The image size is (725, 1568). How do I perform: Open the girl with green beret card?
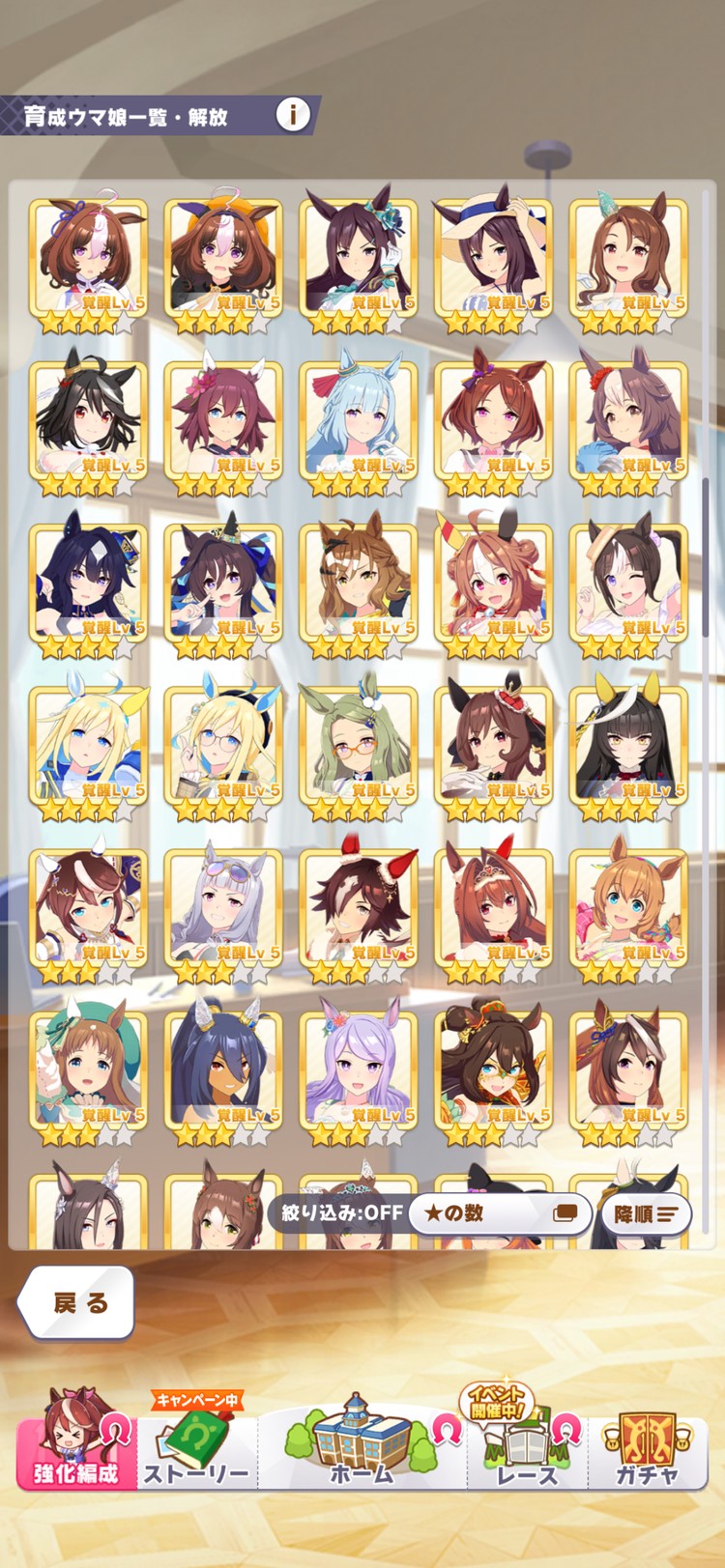point(88,1071)
